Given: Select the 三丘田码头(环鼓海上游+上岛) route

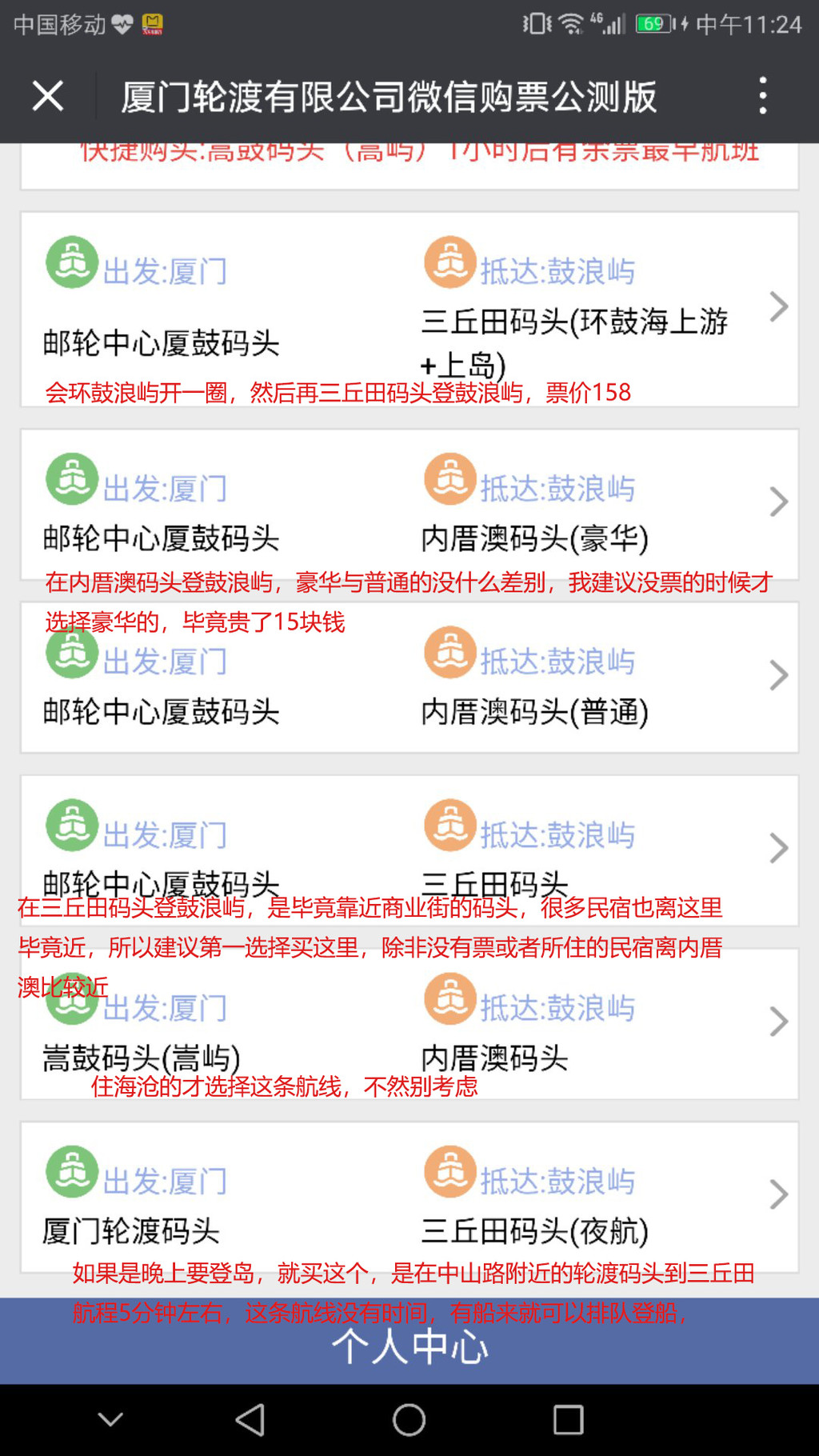Looking at the screenshot, I should 409,308.
